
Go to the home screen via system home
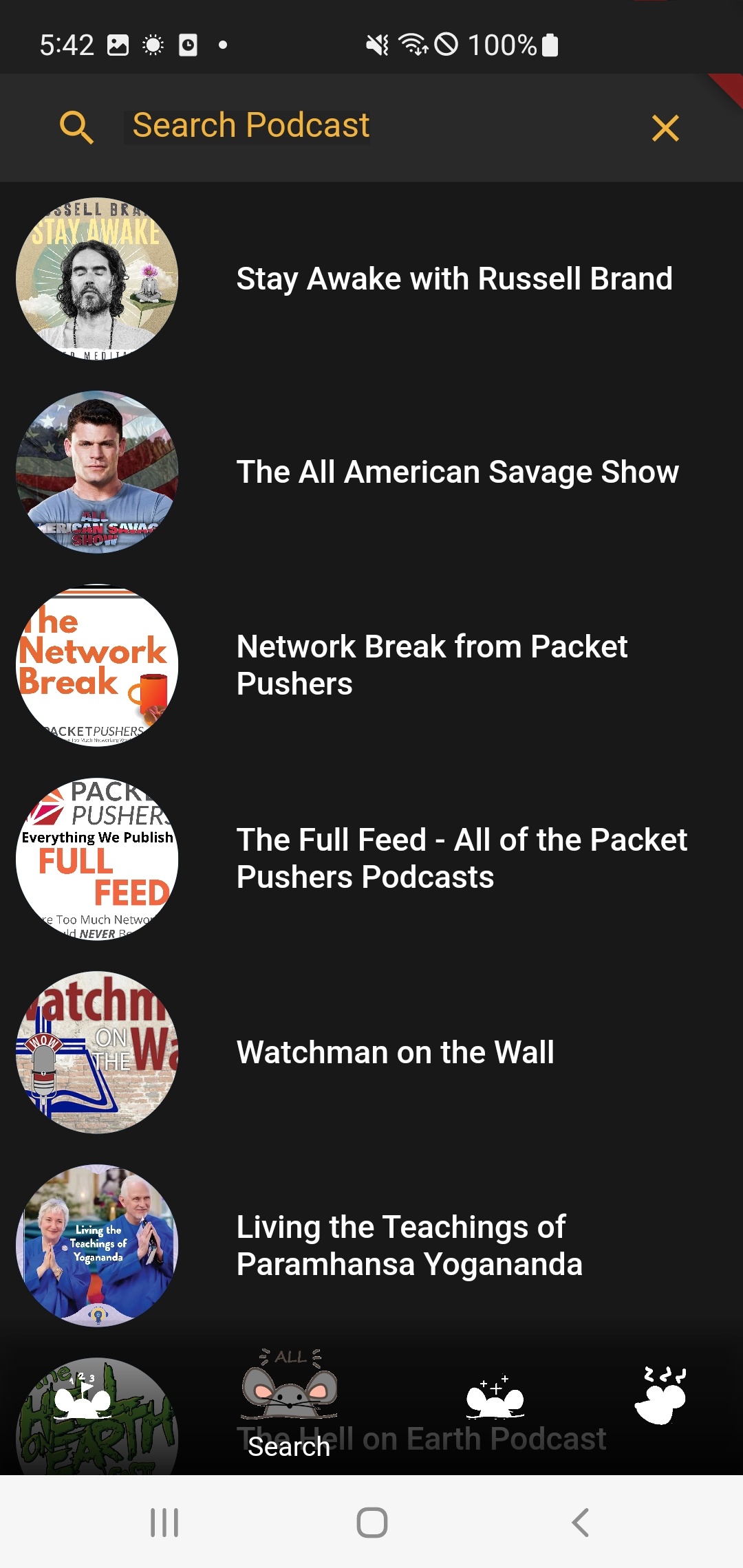[x=371, y=1523]
